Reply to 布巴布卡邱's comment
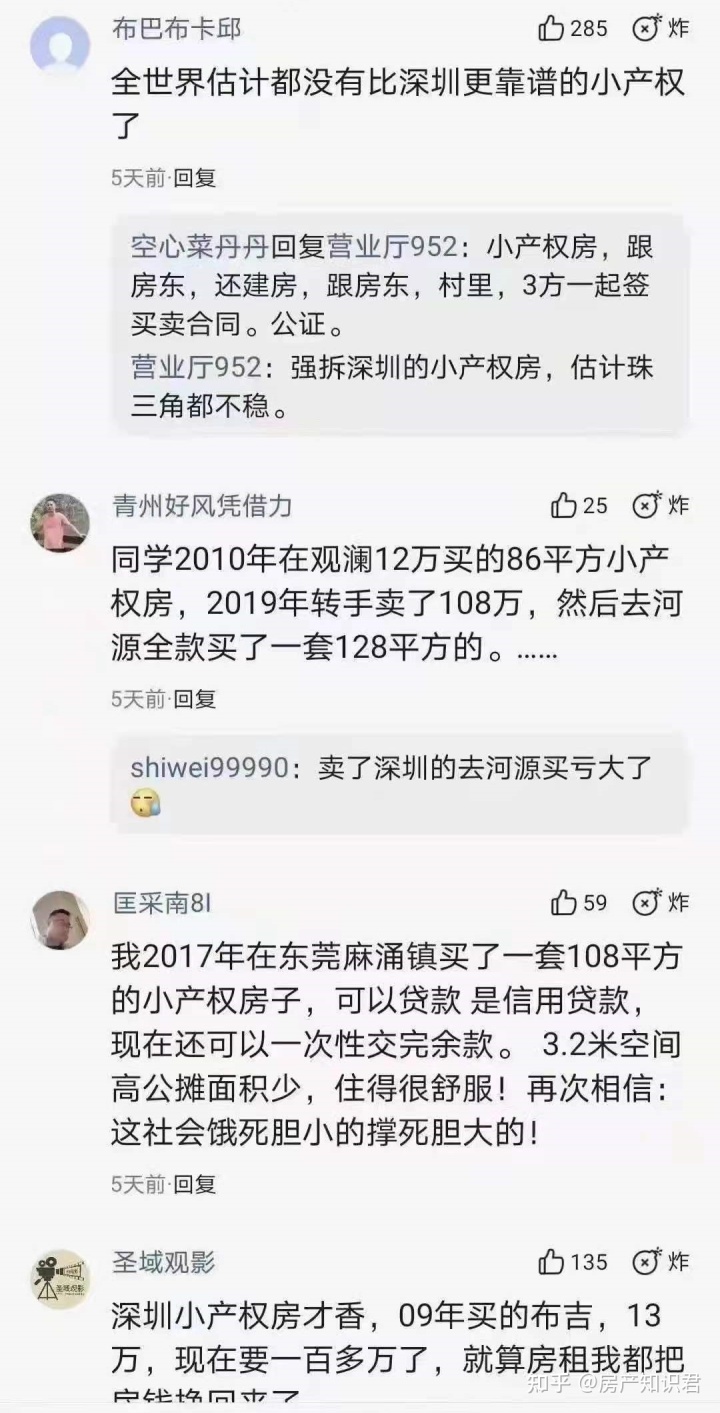The width and height of the screenshot is (720, 1413). [195, 179]
